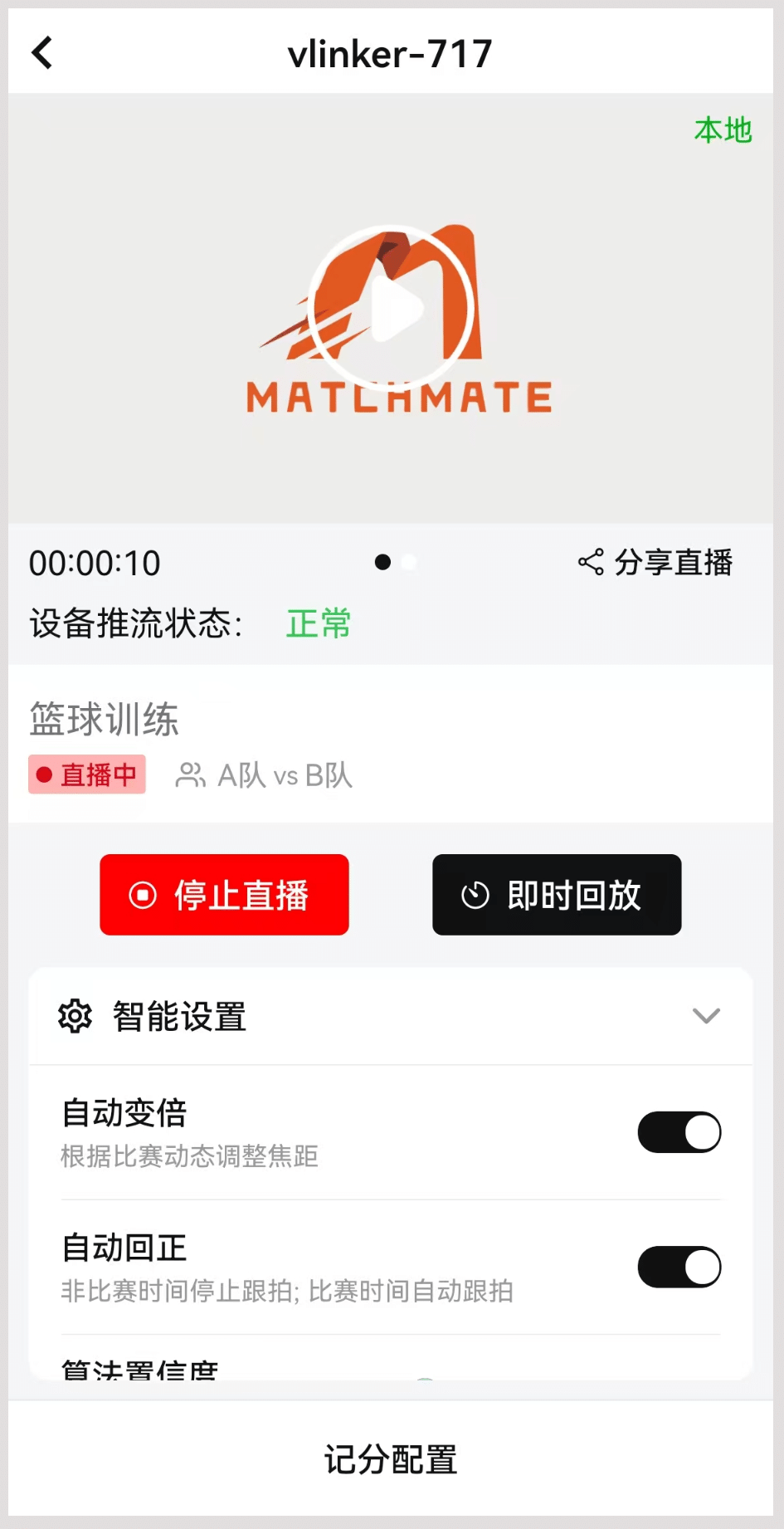The width and height of the screenshot is (784, 1529).
Task: Open 记分配置 at the bottom
Action: (x=392, y=1458)
